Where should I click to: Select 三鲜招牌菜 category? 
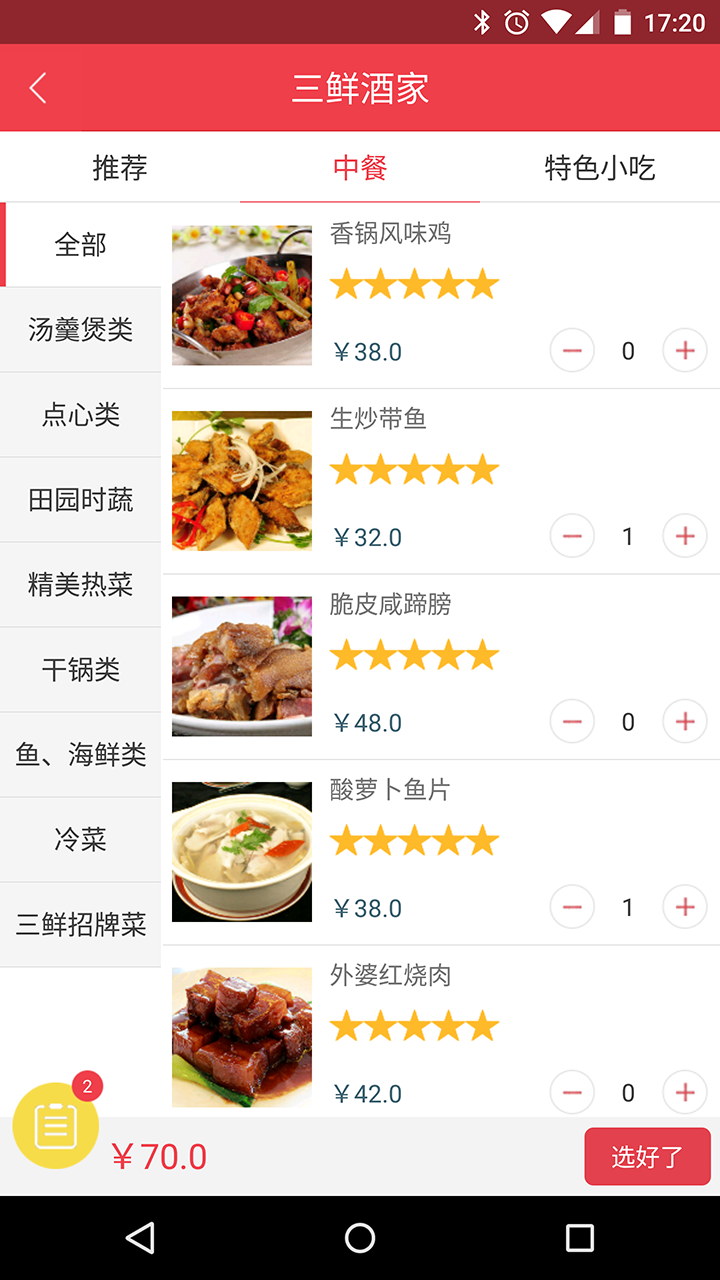click(x=80, y=924)
